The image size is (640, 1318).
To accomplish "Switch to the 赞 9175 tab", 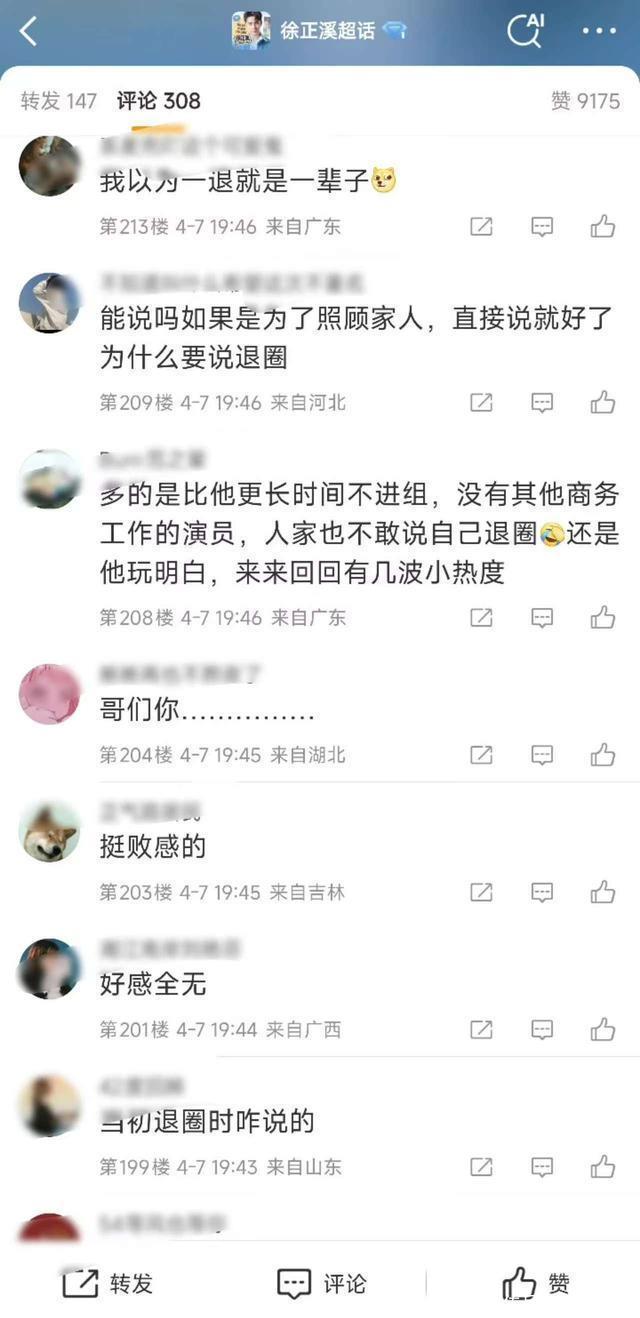I will click(x=585, y=101).
